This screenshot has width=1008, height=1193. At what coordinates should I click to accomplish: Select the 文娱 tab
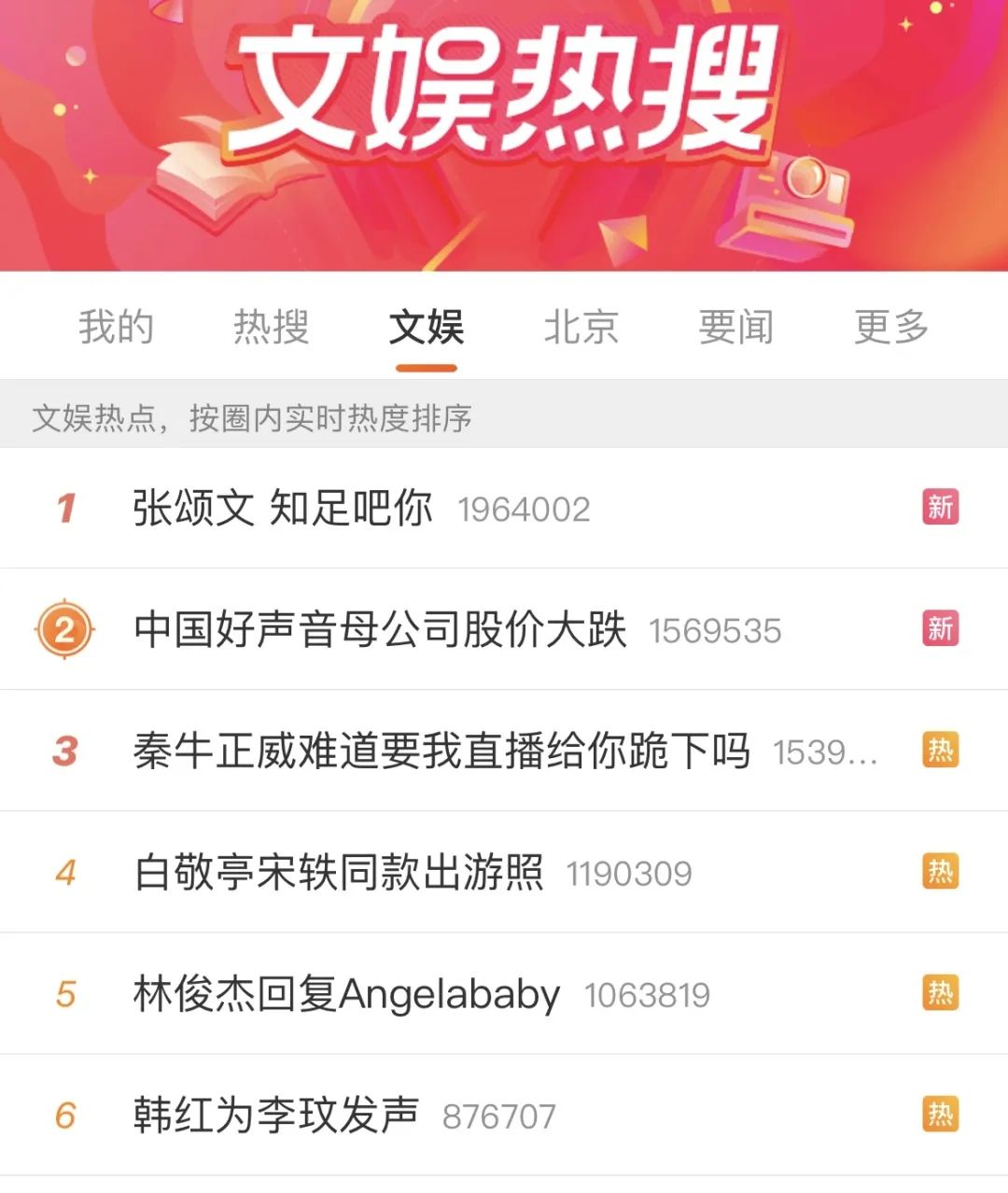[427, 328]
